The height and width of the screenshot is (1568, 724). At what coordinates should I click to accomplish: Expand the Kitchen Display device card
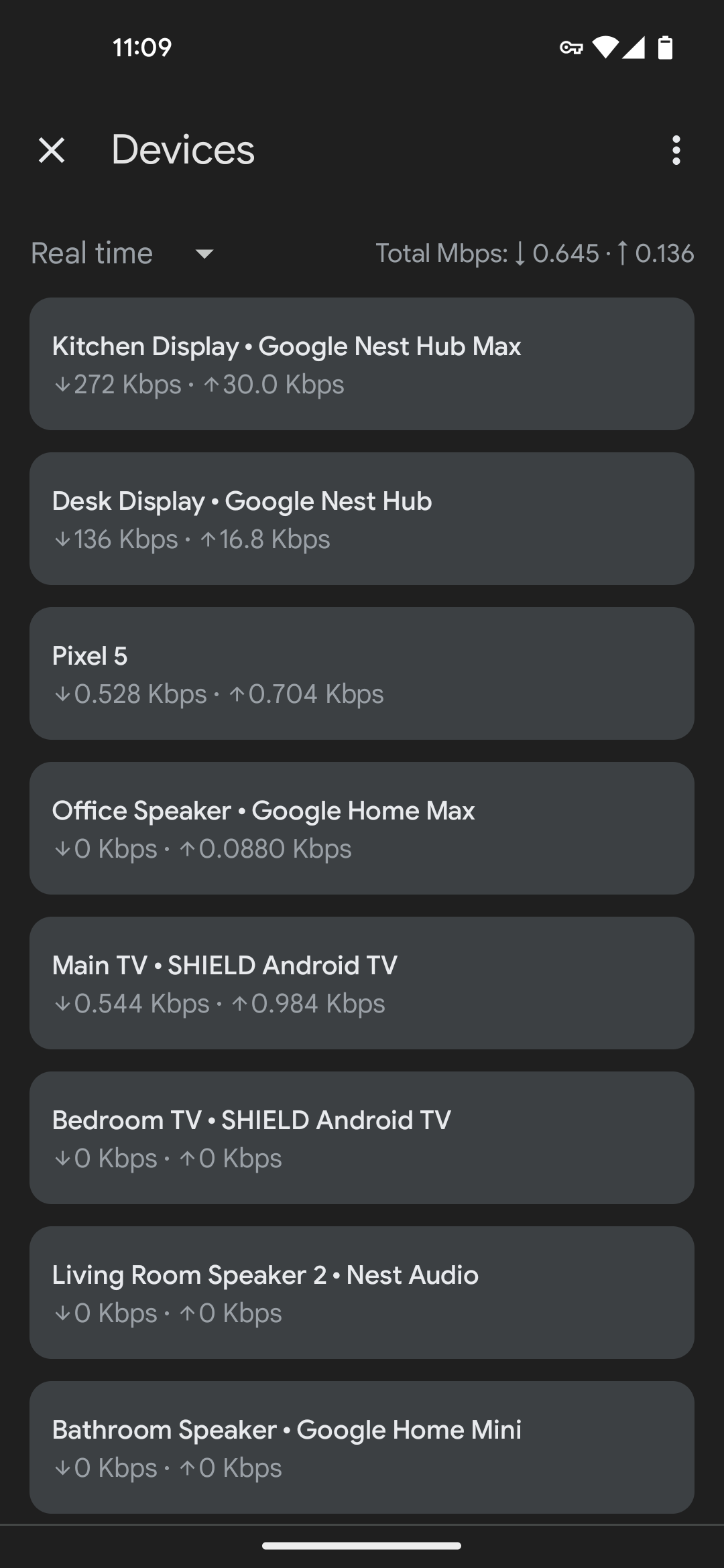tap(362, 365)
